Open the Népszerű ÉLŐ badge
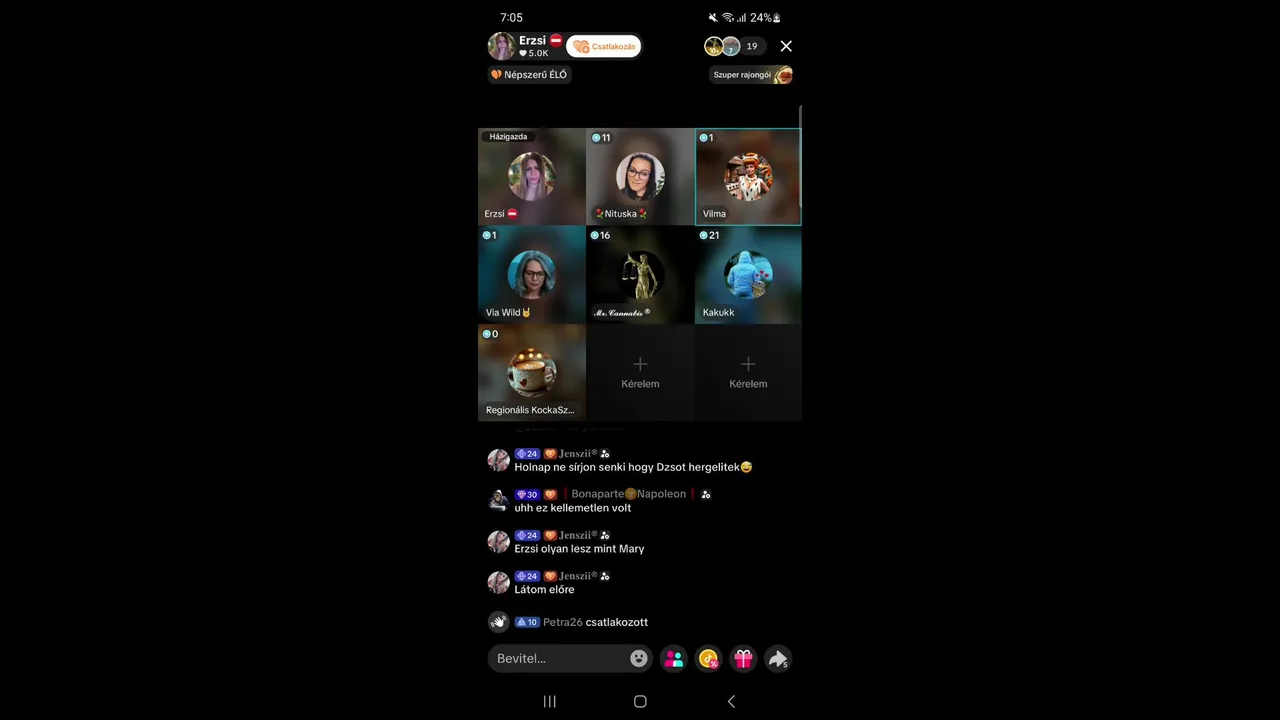1280x720 pixels. 529,75
